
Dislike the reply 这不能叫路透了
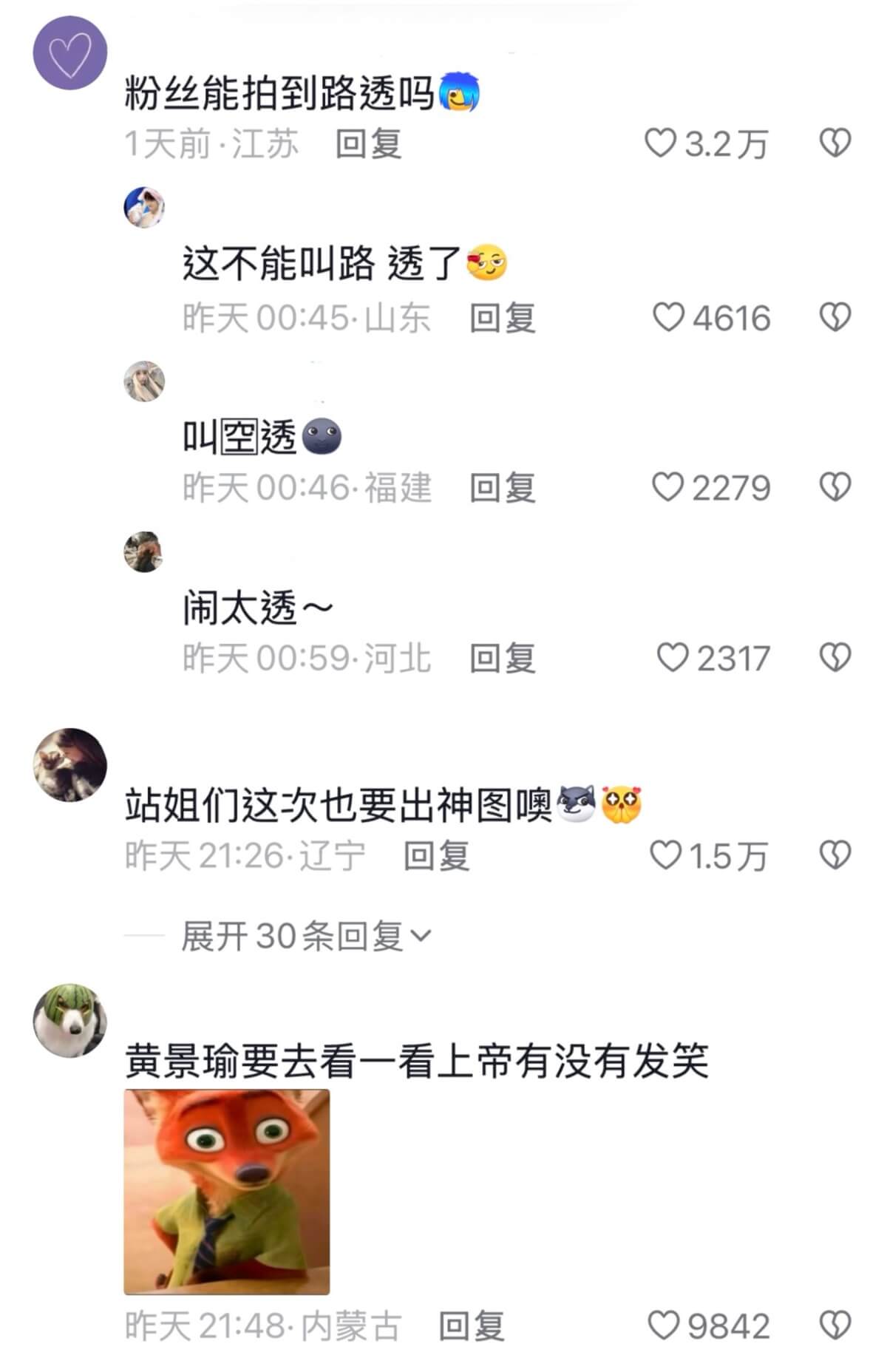(835, 318)
